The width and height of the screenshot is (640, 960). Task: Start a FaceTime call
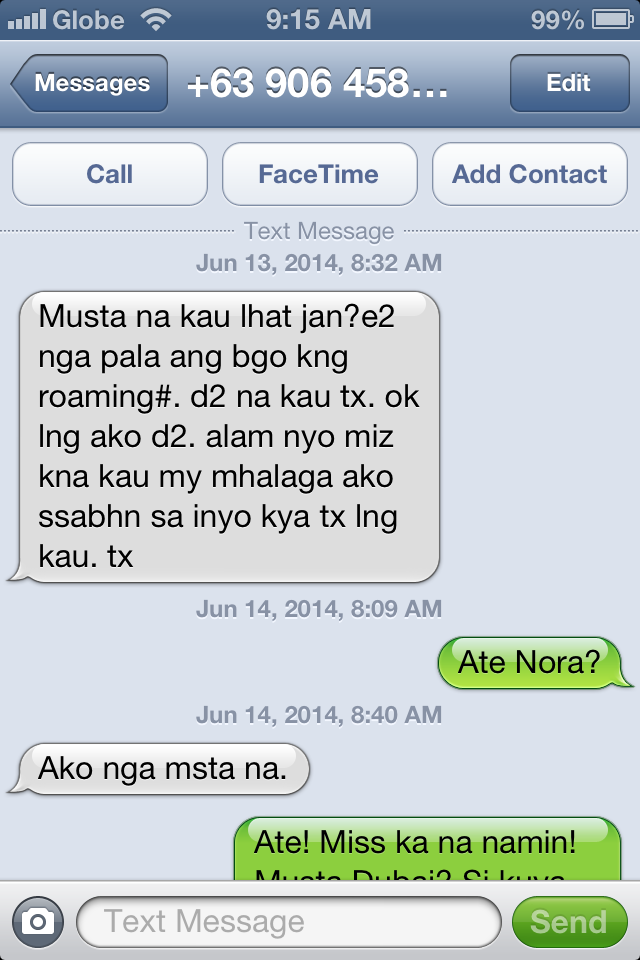(x=319, y=174)
